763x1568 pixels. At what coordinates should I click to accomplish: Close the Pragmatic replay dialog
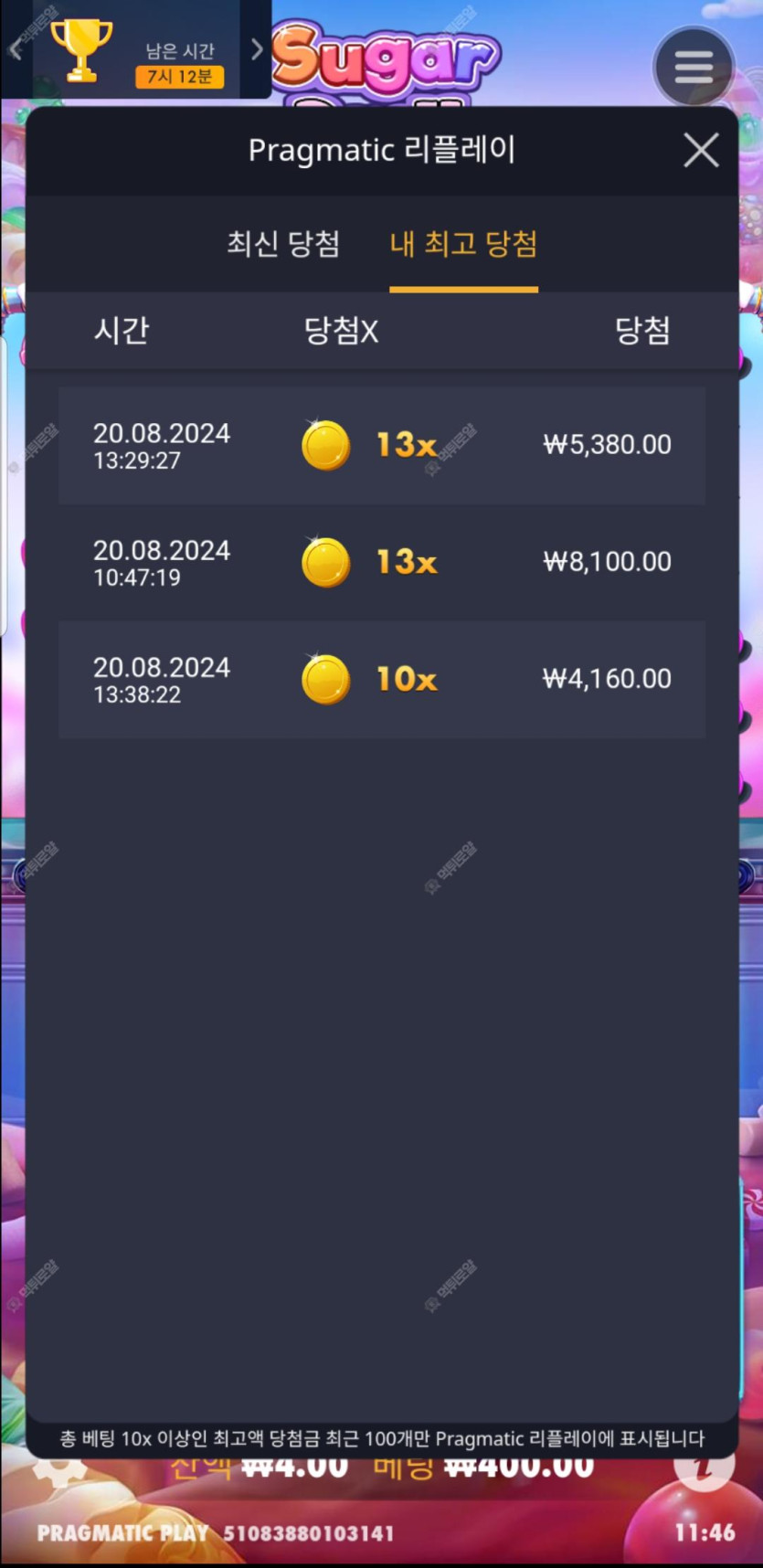click(x=701, y=150)
